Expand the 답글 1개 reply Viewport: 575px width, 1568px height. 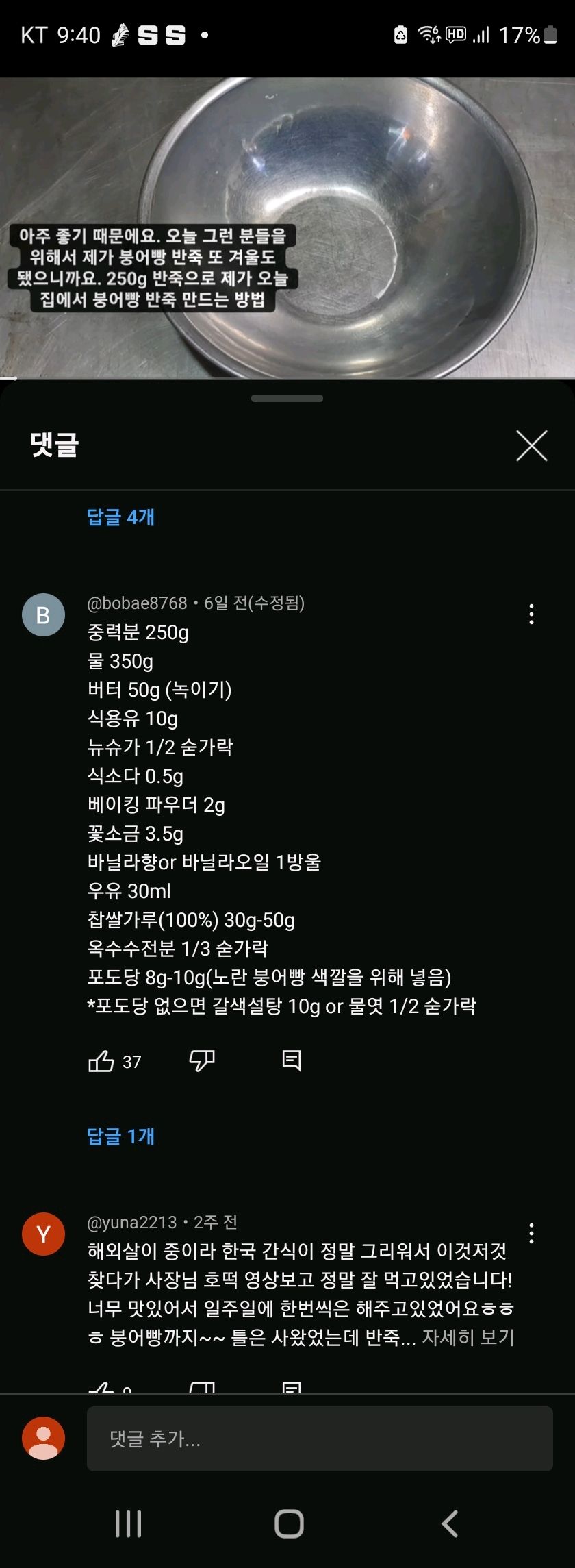(121, 1136)
